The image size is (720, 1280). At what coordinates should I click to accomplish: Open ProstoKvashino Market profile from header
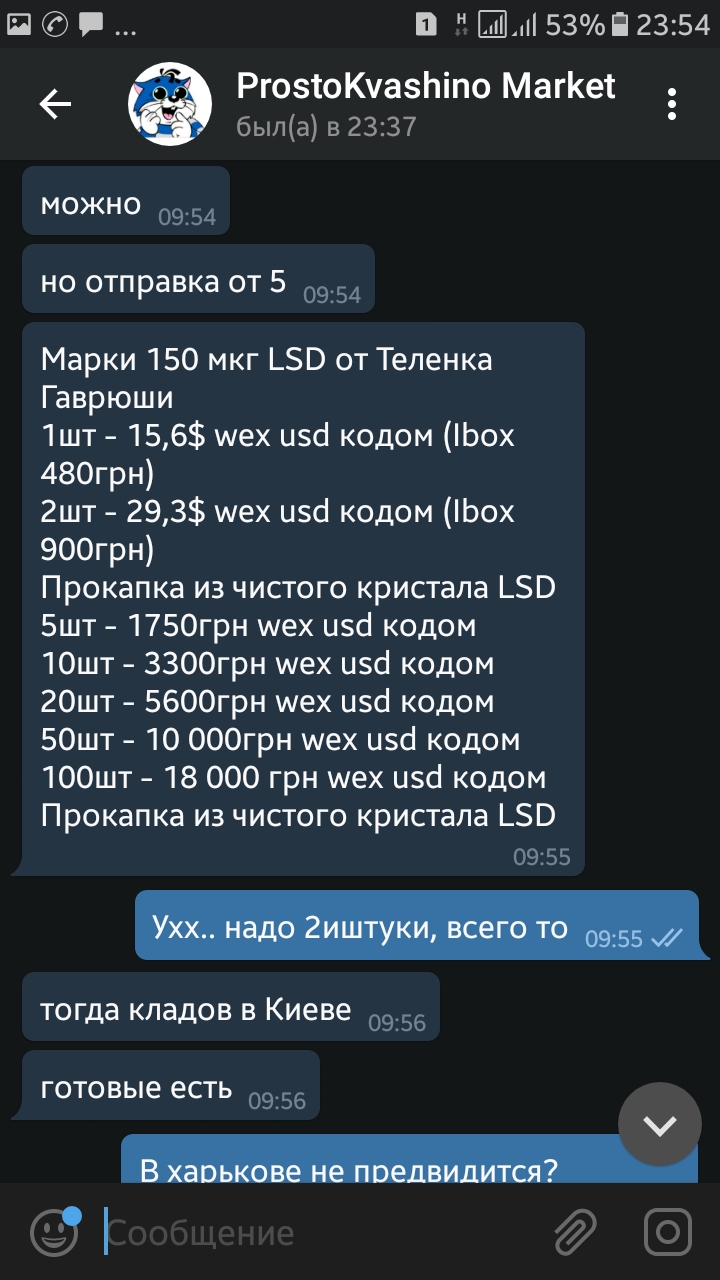coord(425,104)
